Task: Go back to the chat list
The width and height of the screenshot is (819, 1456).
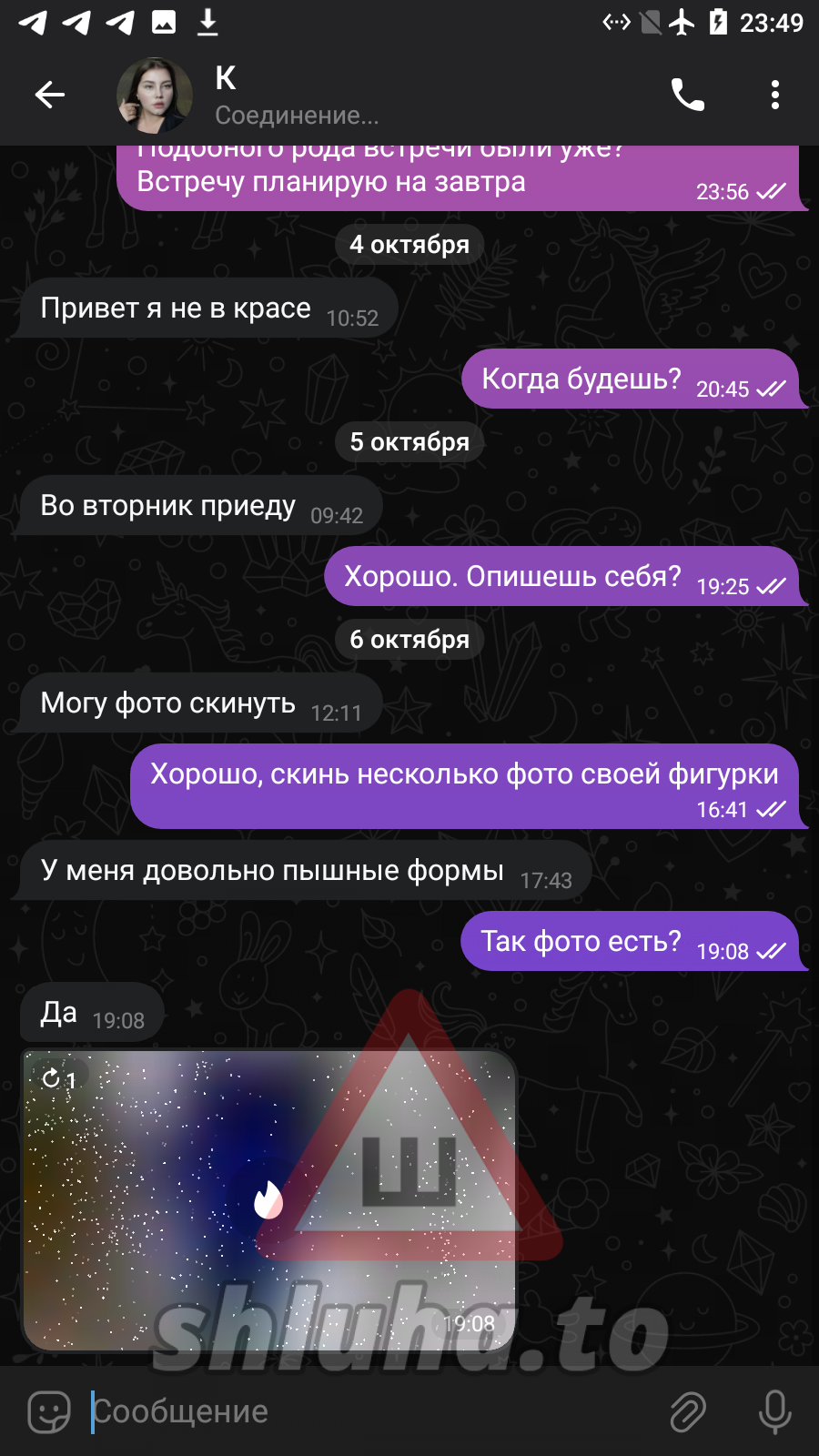Action: (50, 95)
